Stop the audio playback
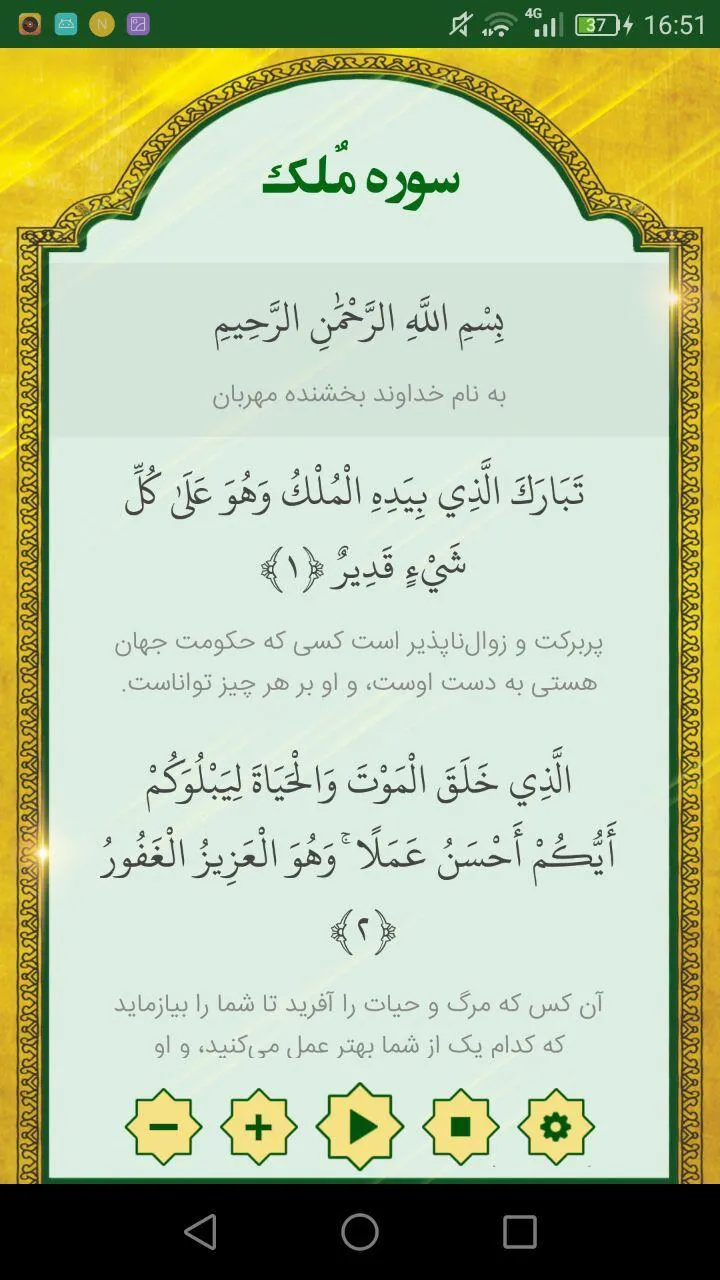The height and width of the screenshot is (1280, 720). click(458, 1126)
